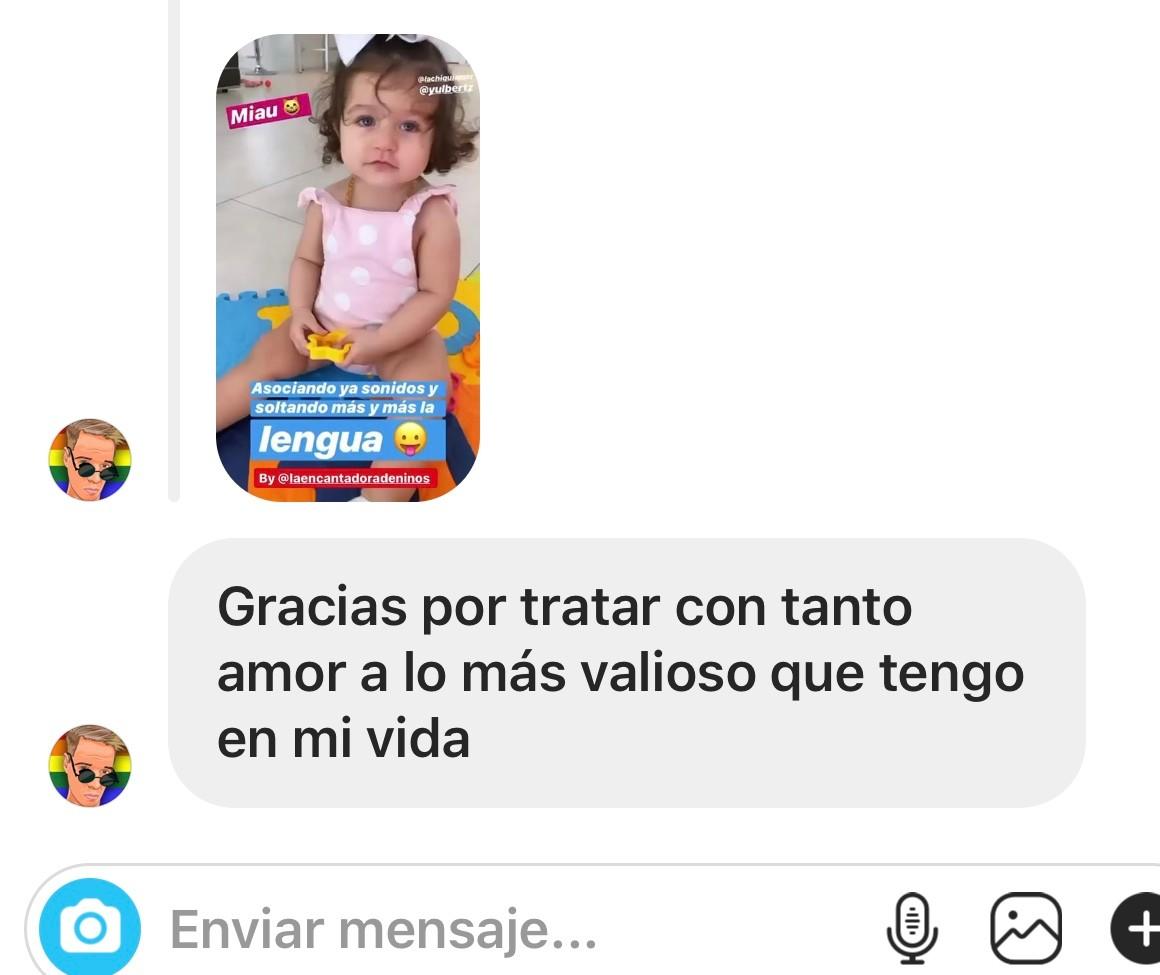Open the plus more options button
Viewport: 1160px width, 975px height.
click(x=1138, y=929)
